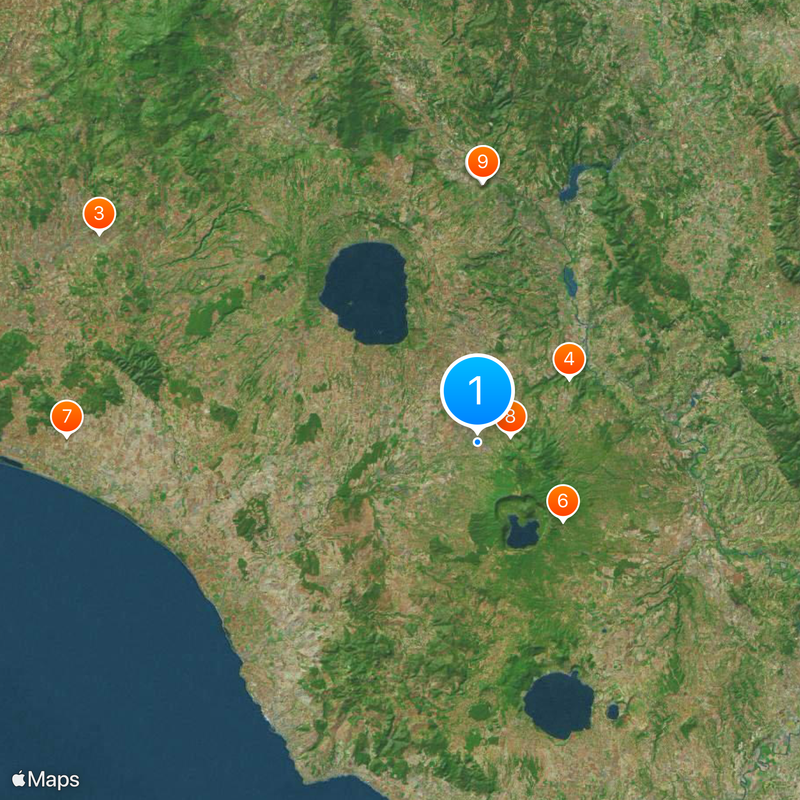Choose map pin number 7

pyautogui.click(x=67, y=415)
